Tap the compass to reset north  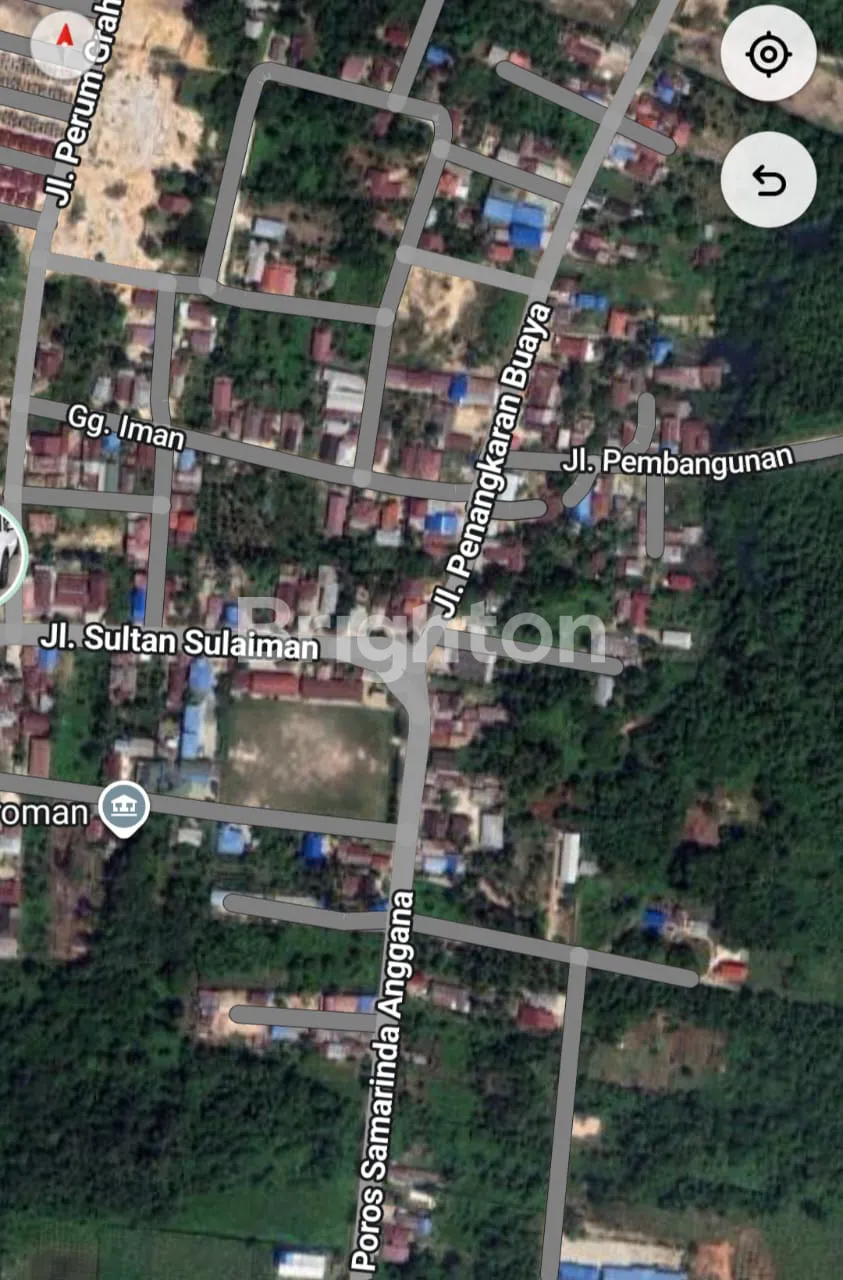point(65,45)
